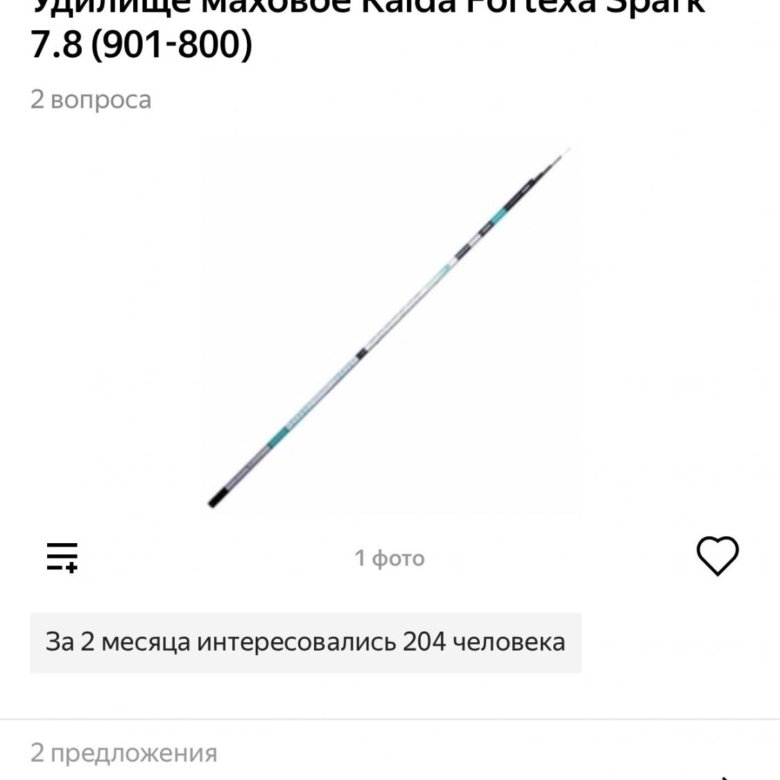Add the rod to comparison list
The width and height of the screenshot is (780, 780).
62,557
